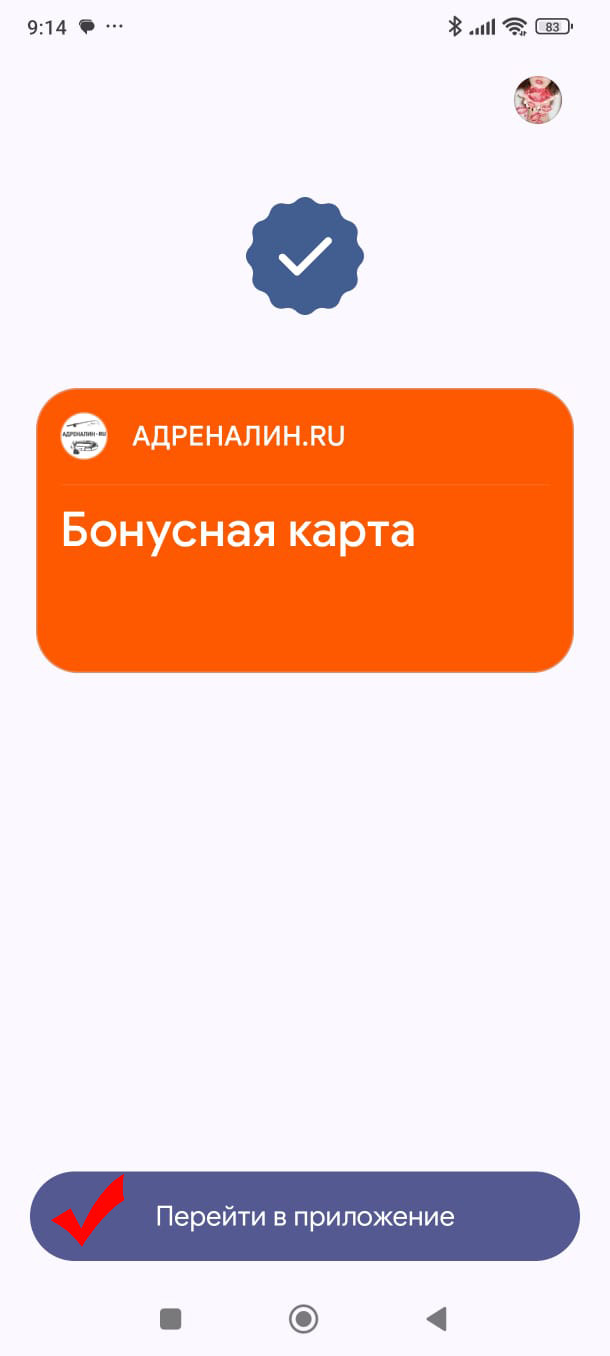Go back using system back button

click(436, 1319)
